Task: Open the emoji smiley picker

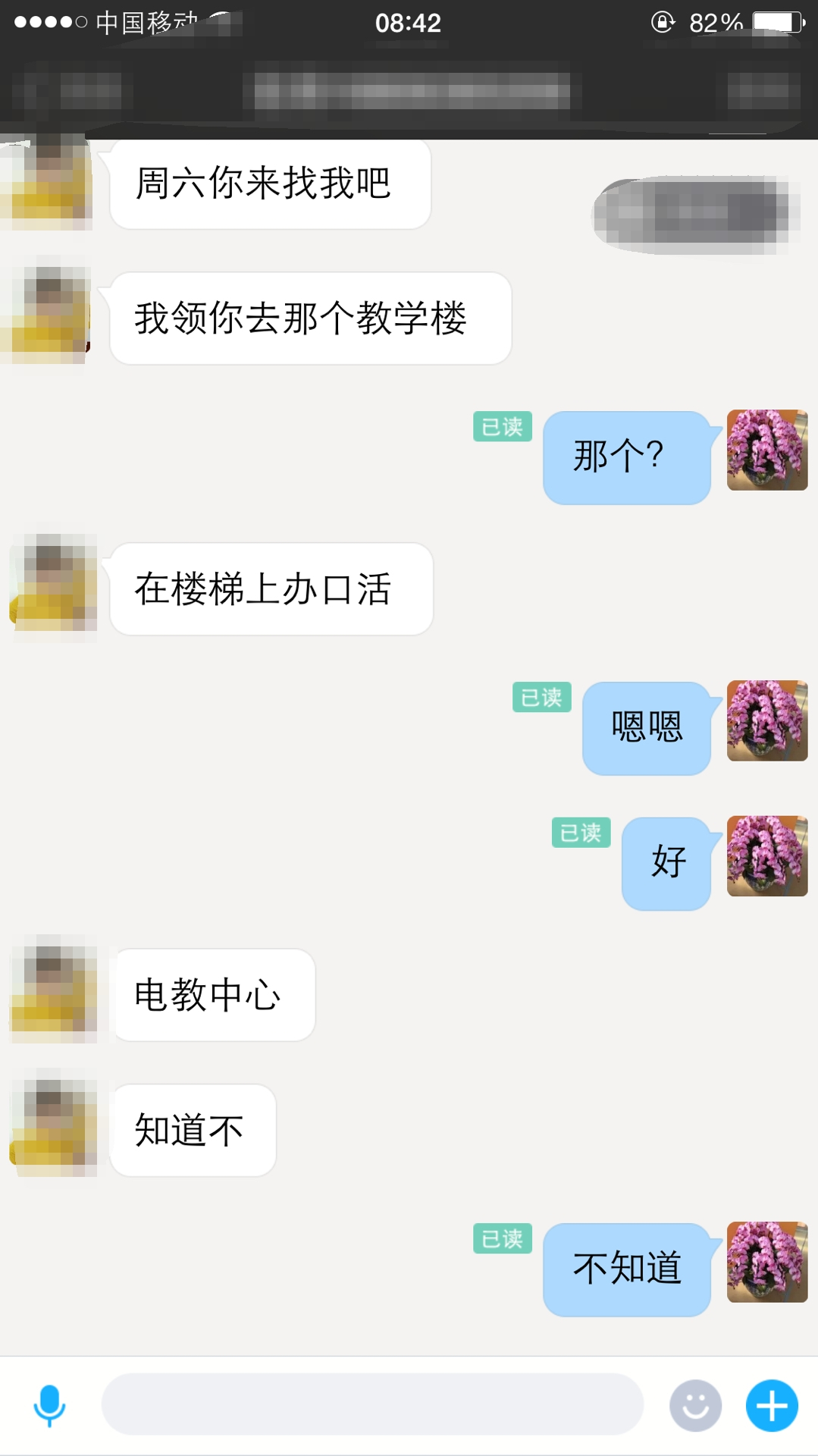Action: tap(695, 1405)
